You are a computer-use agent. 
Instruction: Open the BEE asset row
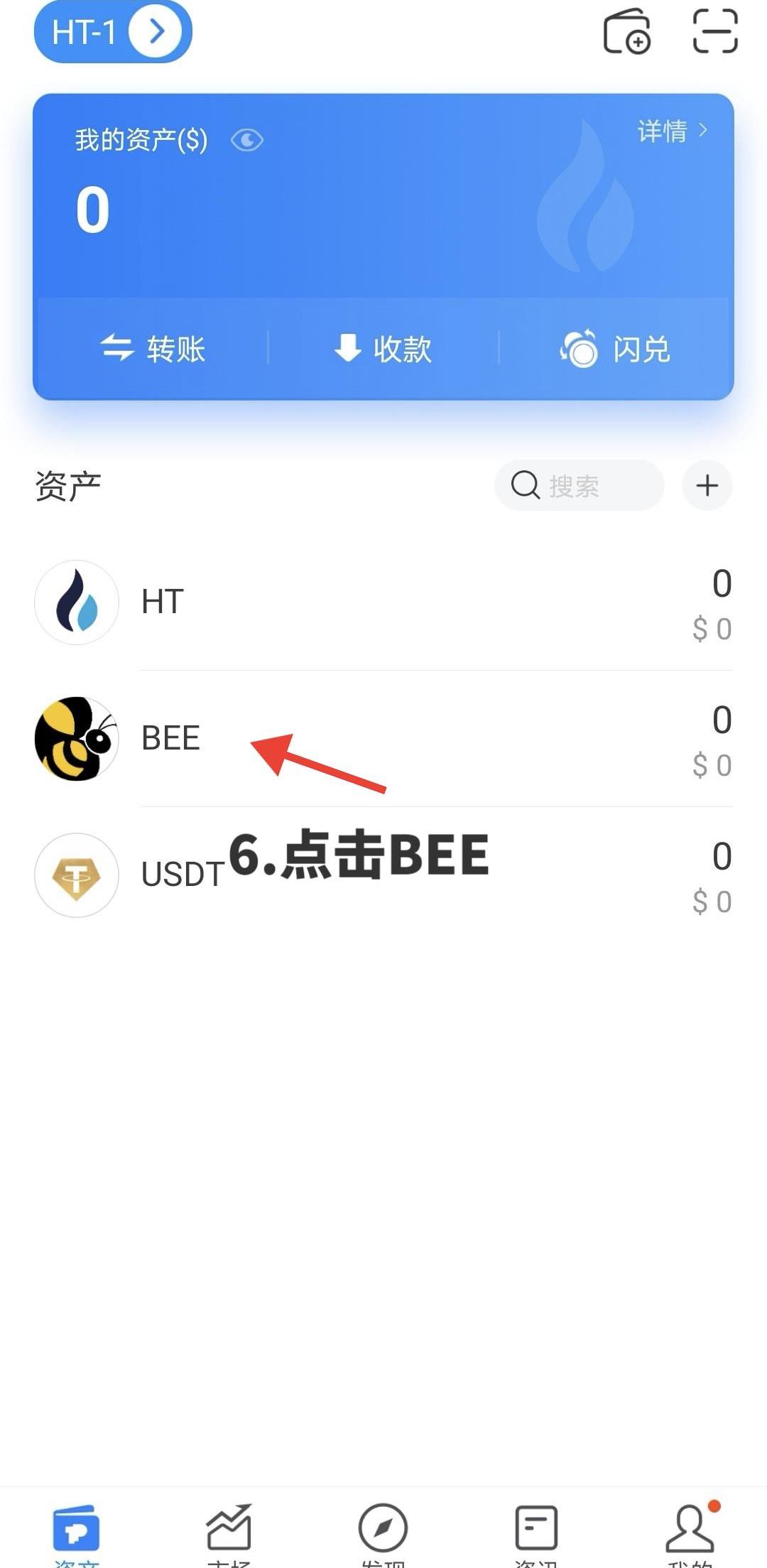click(383, 739)
